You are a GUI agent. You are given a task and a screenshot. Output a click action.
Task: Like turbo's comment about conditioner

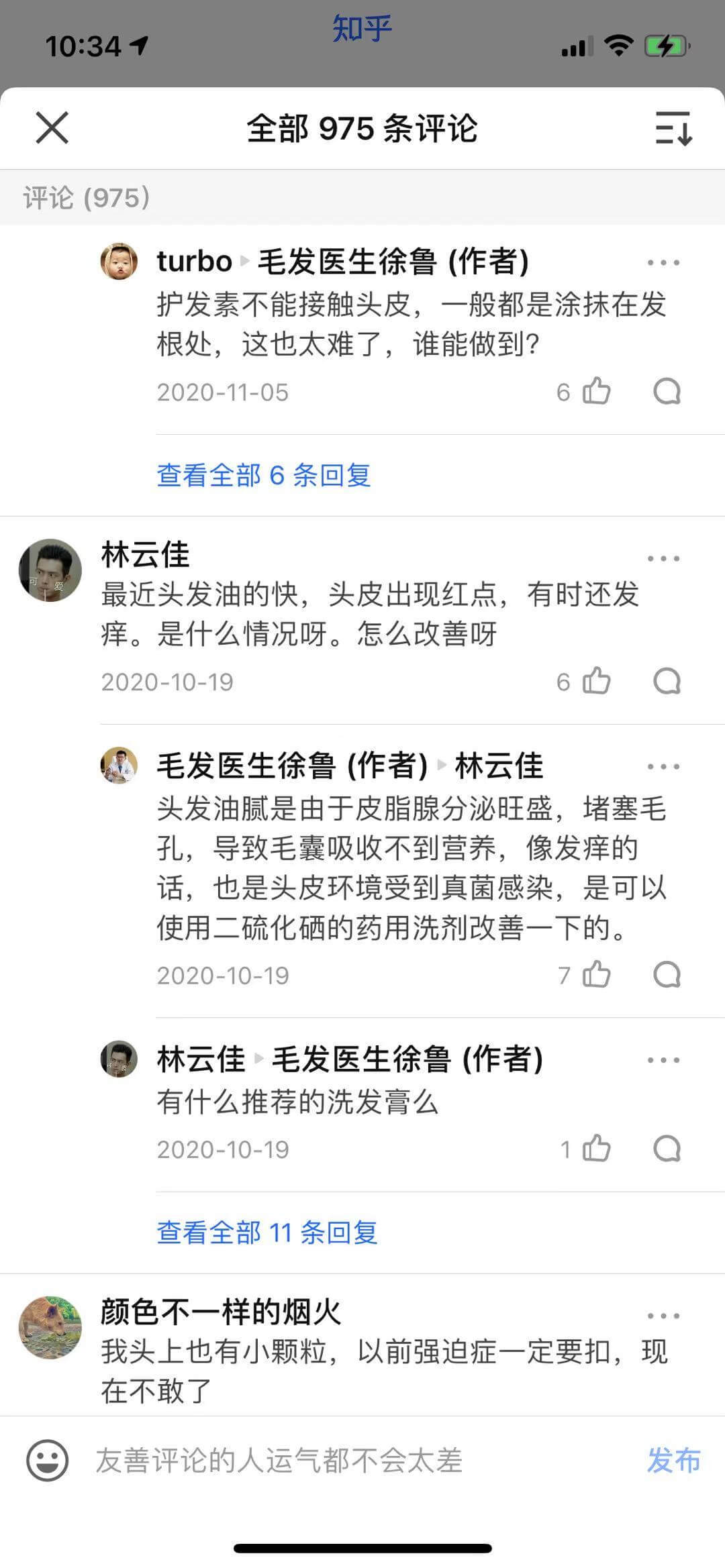point(596,391)
